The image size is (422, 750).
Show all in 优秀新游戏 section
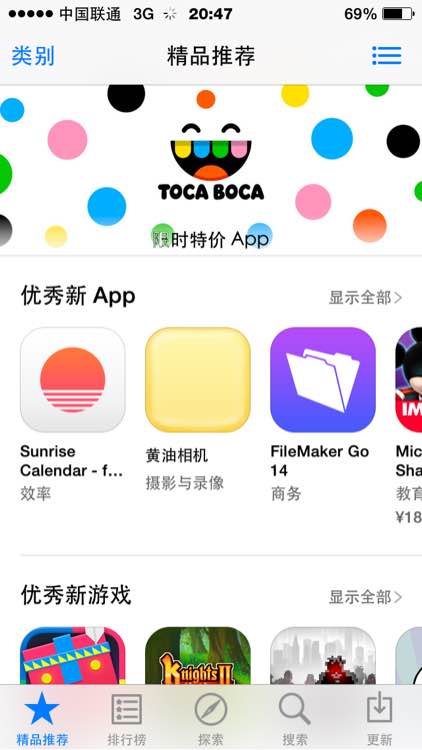click(x=365, y=597)
